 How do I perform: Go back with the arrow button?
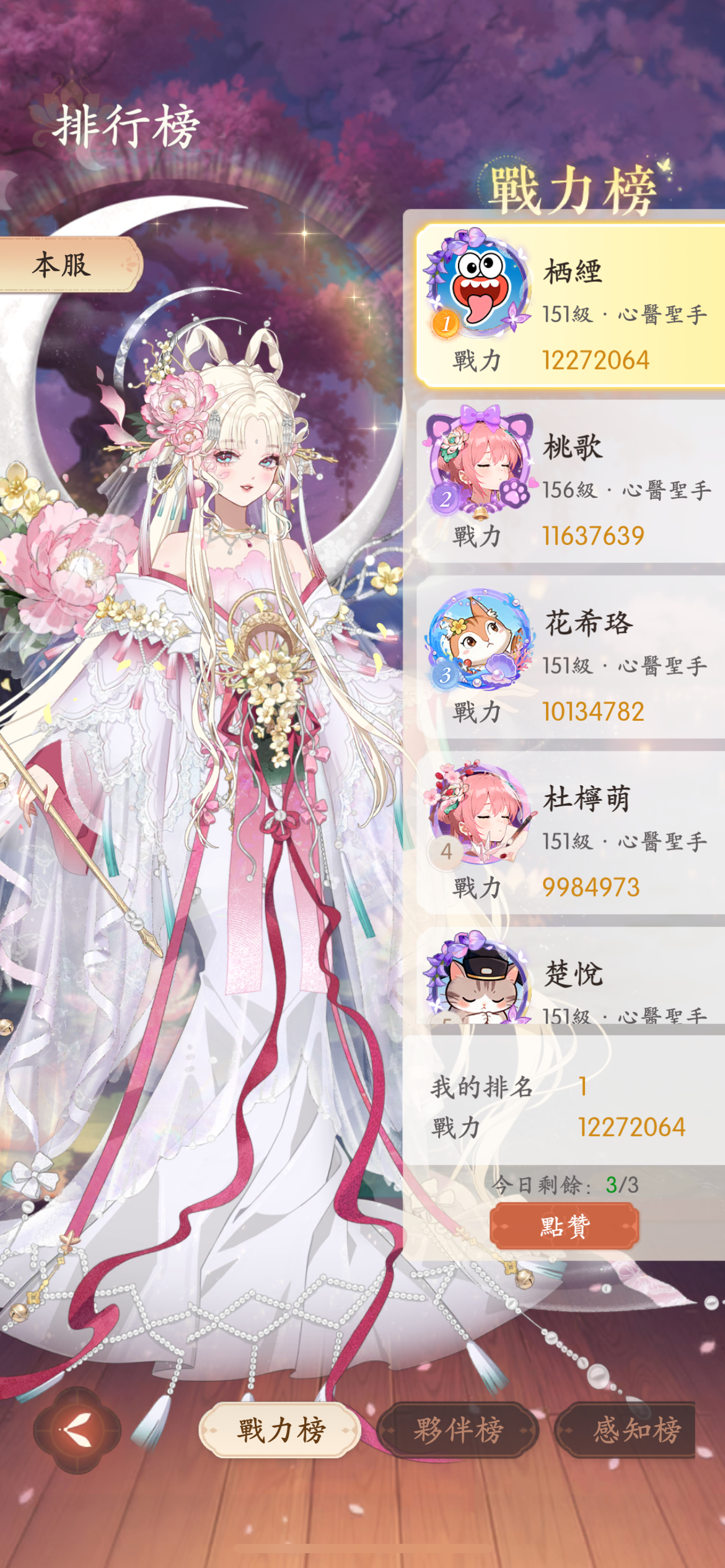77,1431
